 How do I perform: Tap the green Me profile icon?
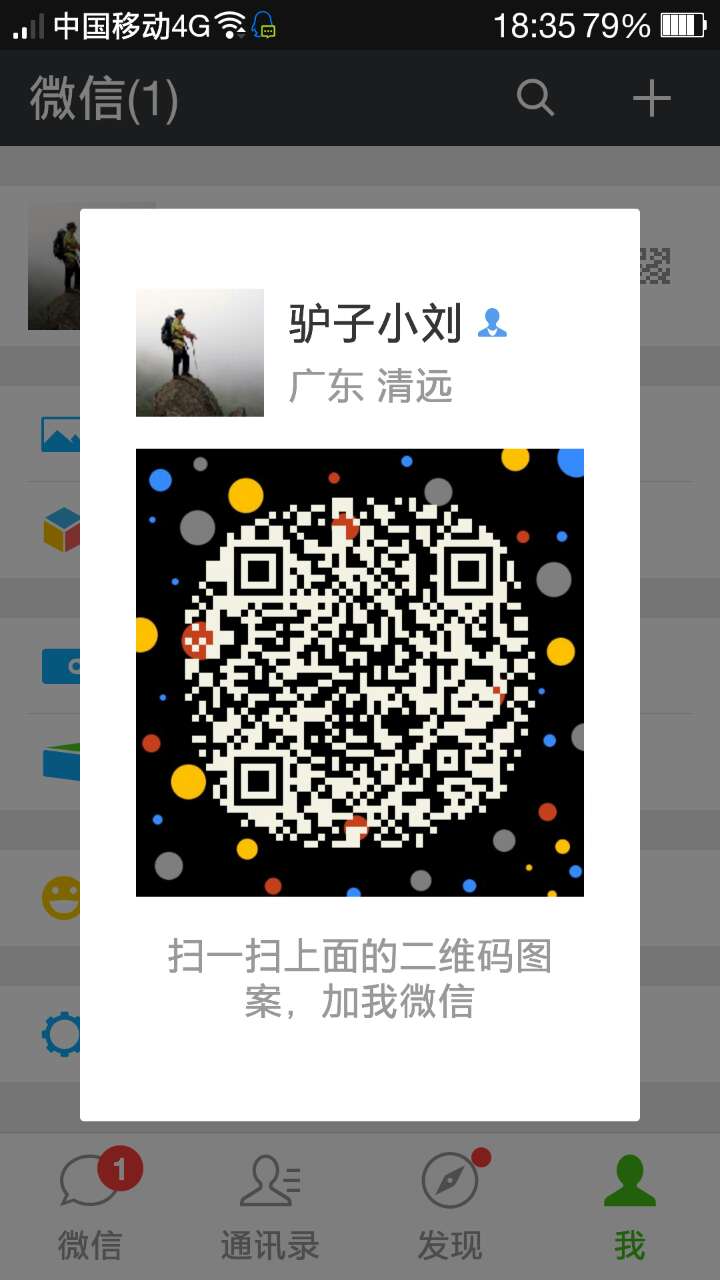pos(630,1192)
